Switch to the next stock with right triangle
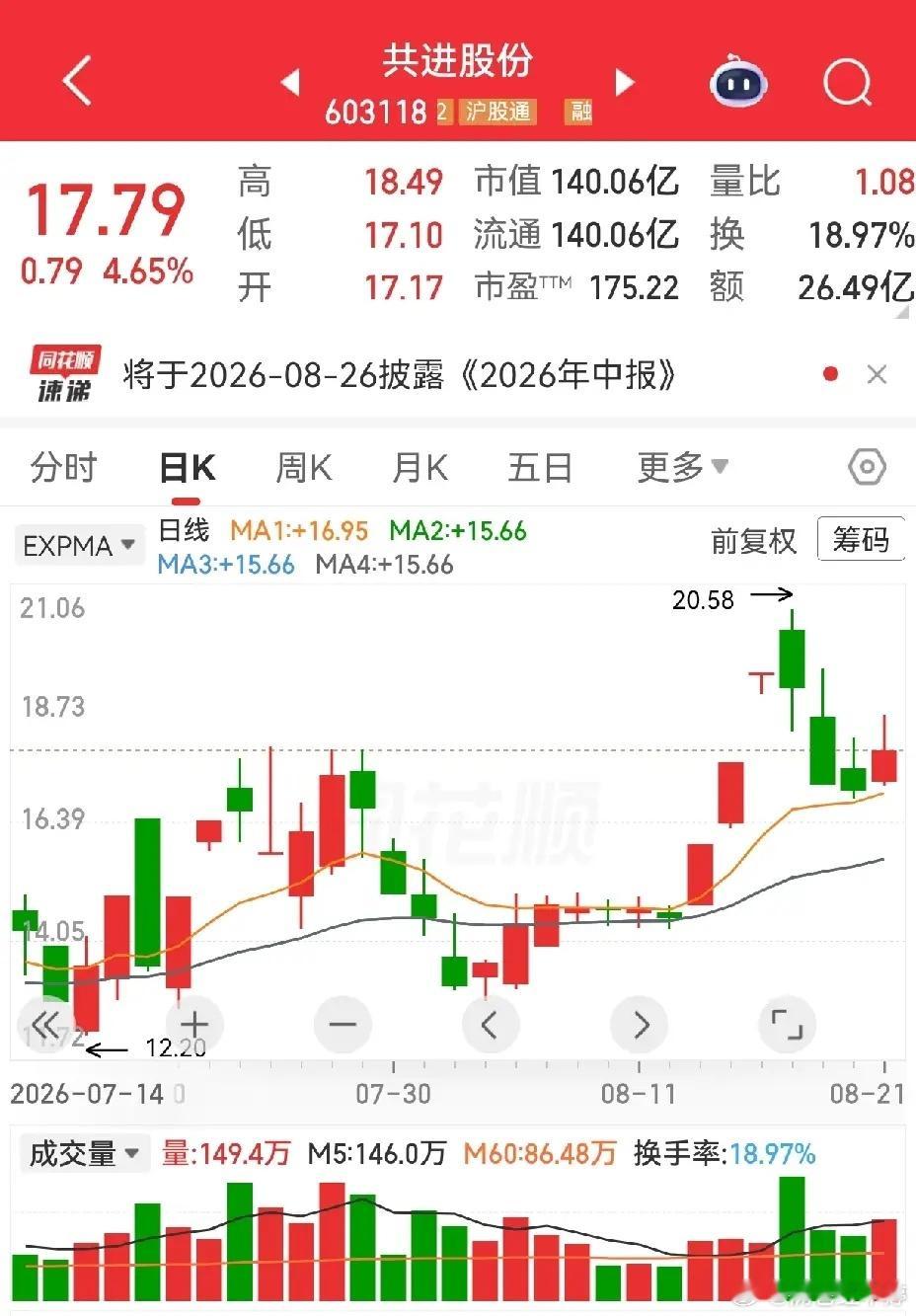Viewport: 916px width, 1316px height. click(x=624, y=82)
